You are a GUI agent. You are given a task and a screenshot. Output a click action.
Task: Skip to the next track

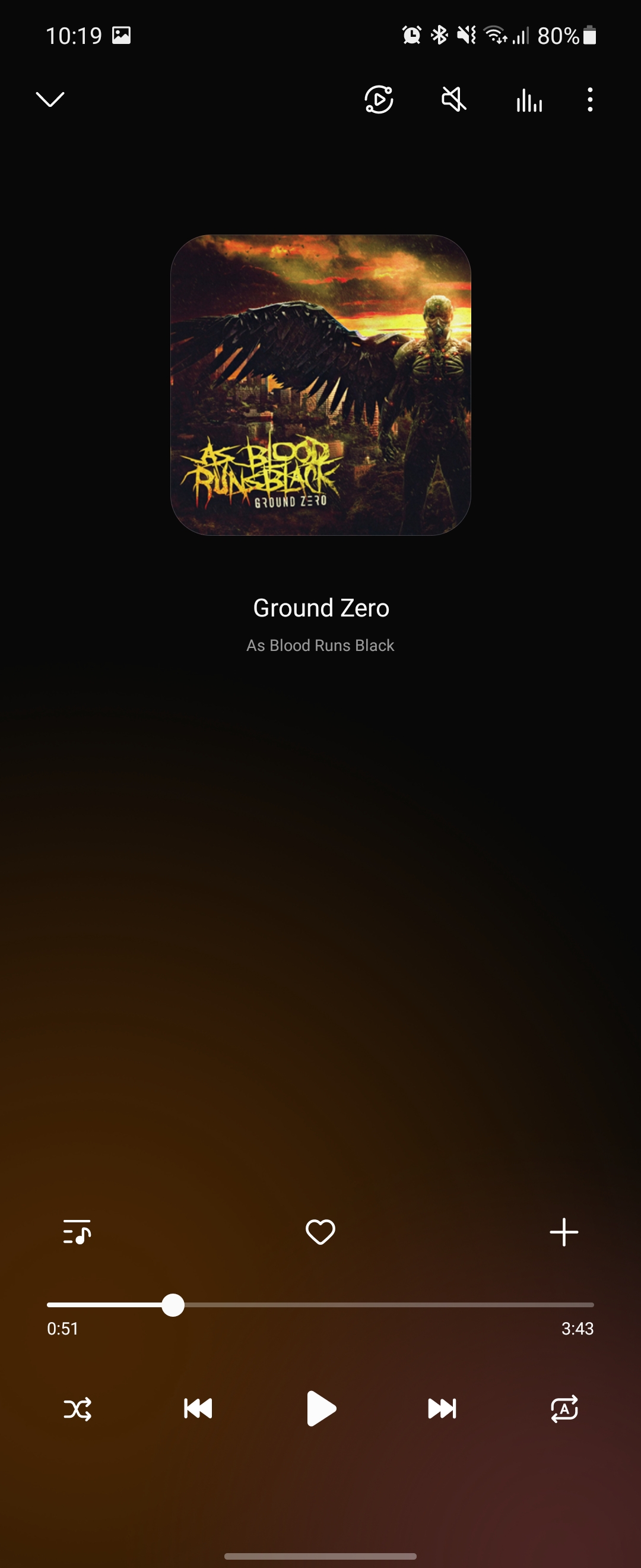tap(442, 1408)
